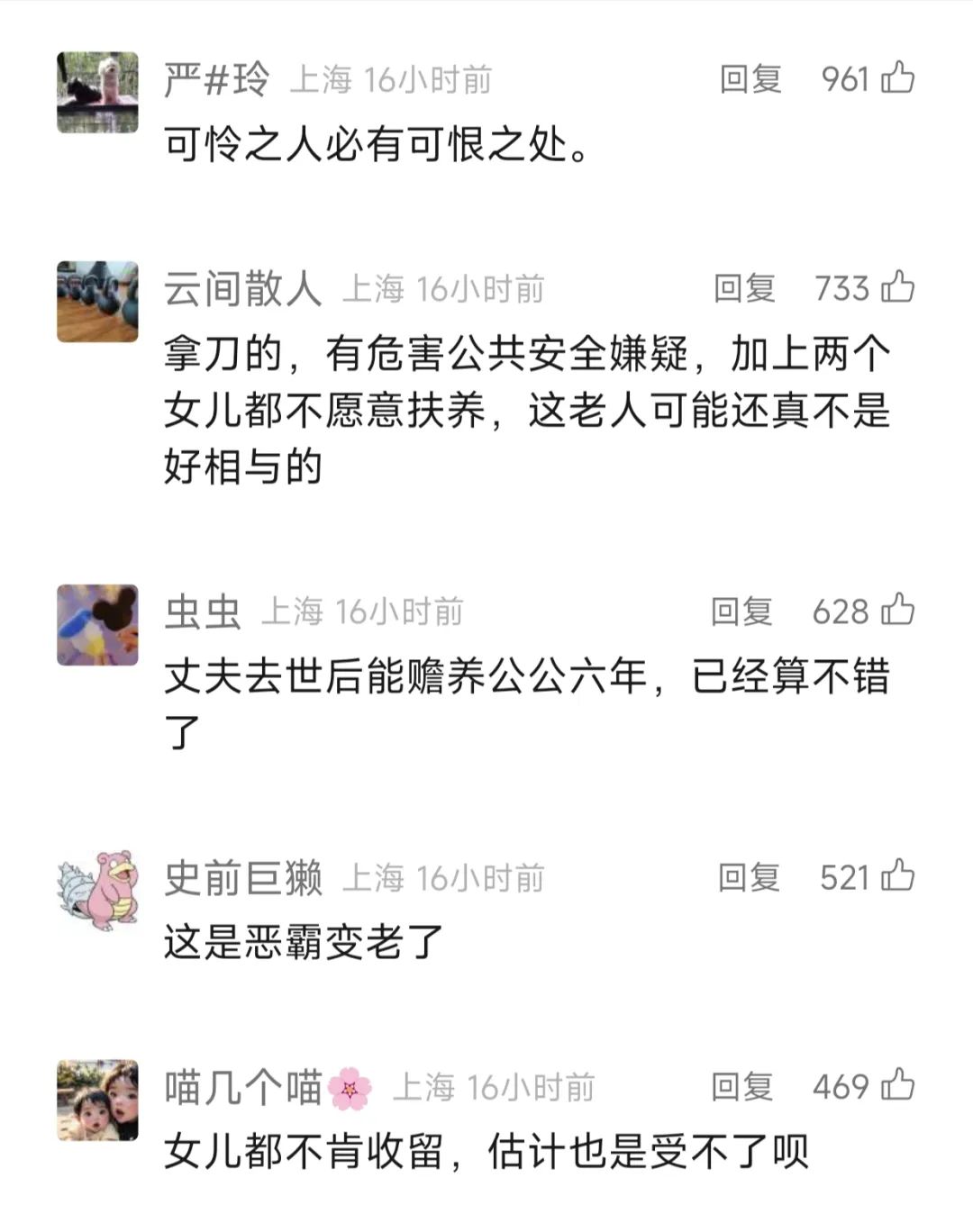Tap the username 云间散人

242,289
